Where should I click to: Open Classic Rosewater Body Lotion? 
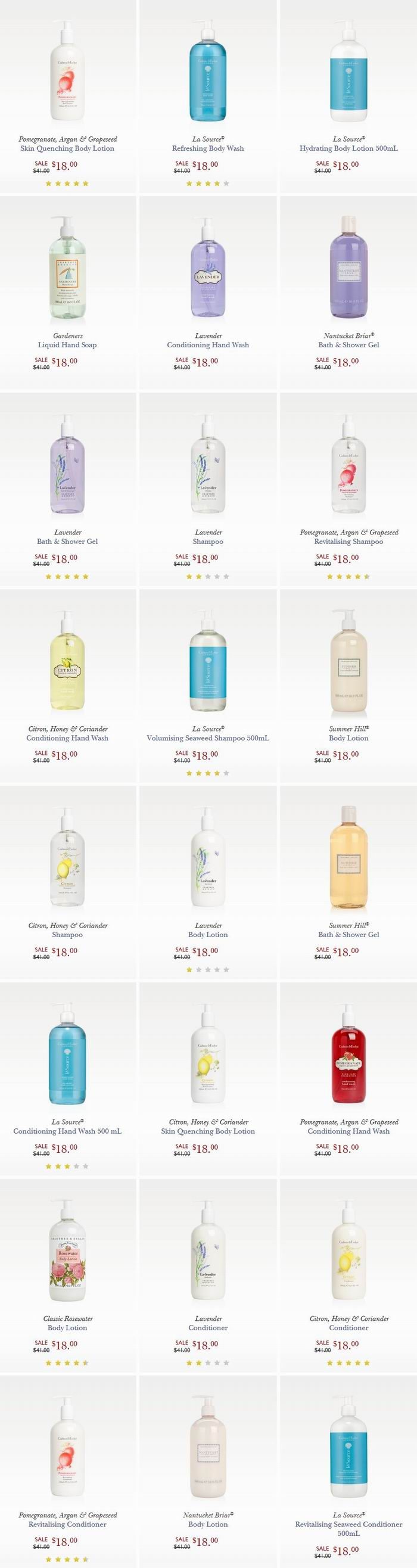point(67,1327)
